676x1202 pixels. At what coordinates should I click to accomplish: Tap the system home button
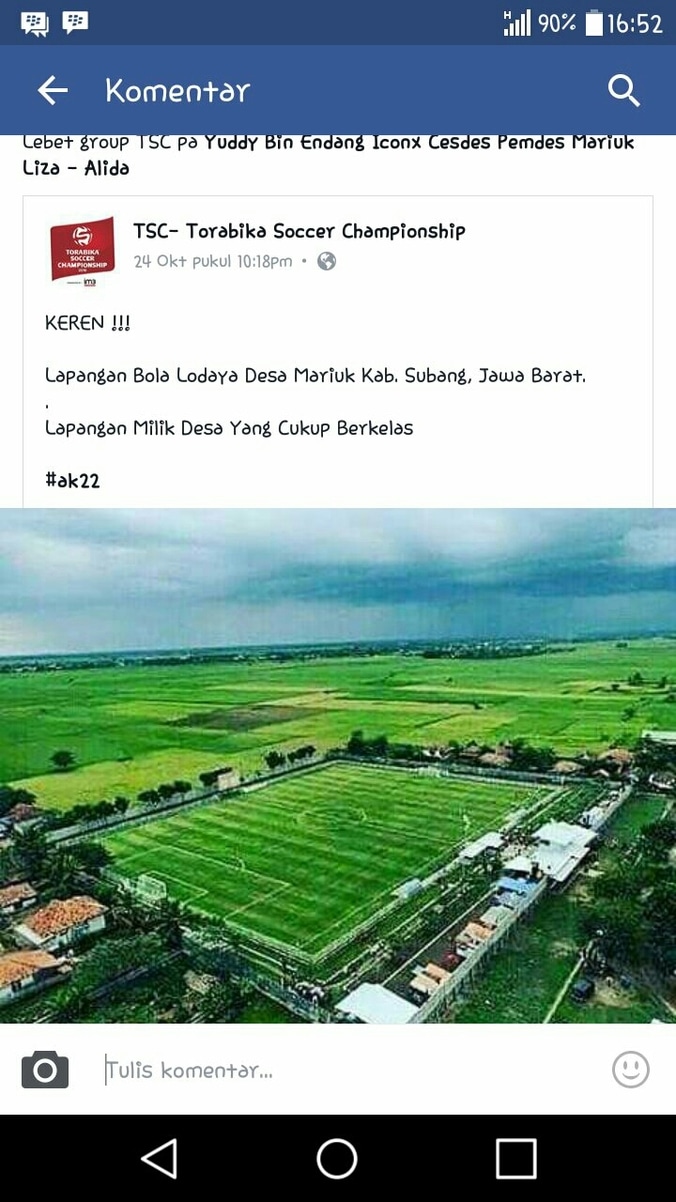point(337,1159)
